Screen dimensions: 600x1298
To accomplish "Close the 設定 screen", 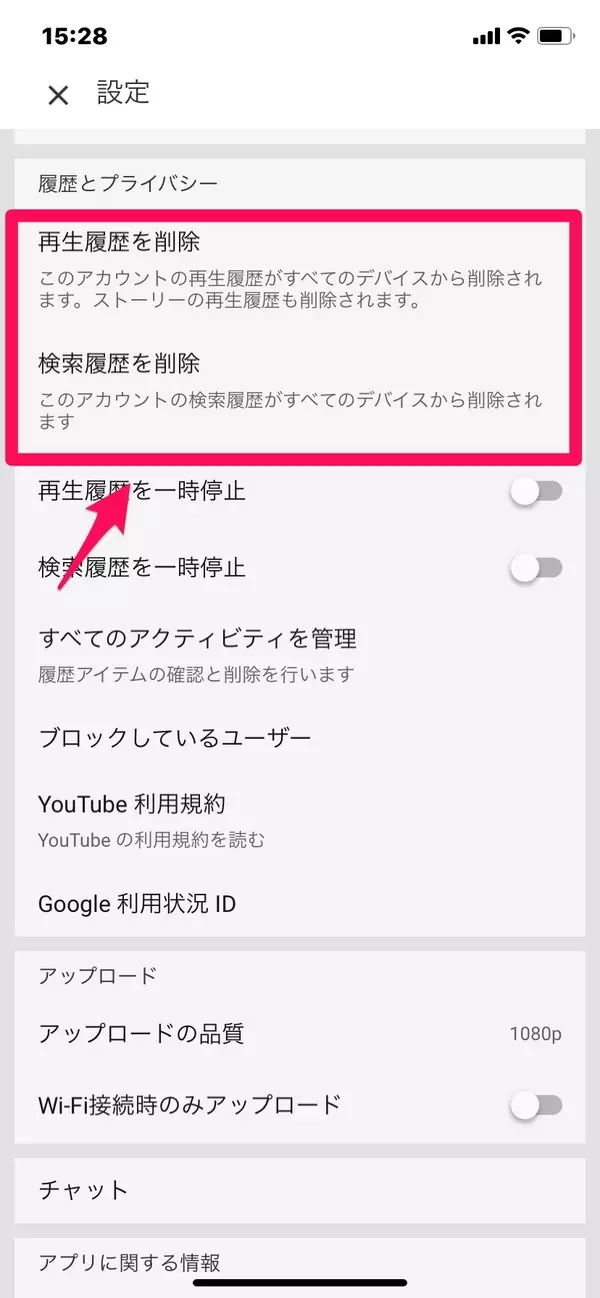I will (x=59, y=95).
